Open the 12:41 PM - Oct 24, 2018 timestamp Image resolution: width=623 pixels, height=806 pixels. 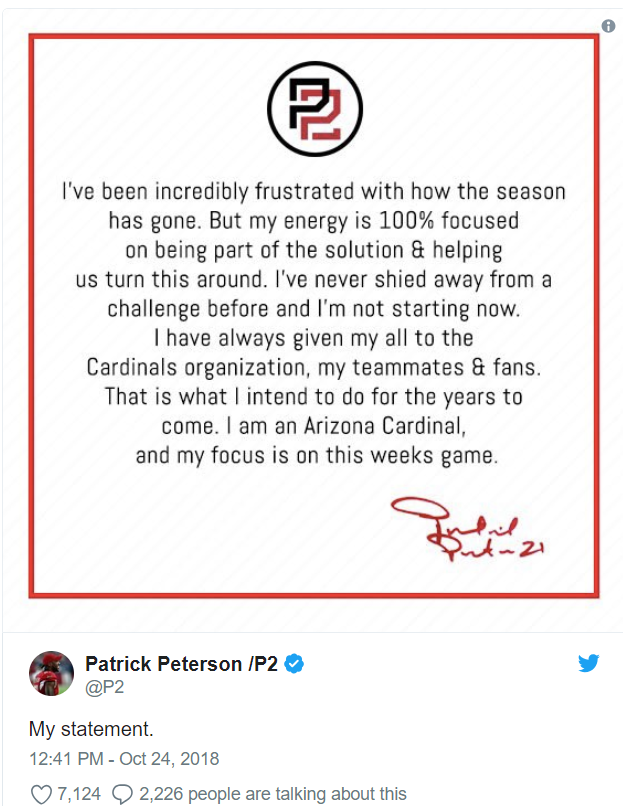(124, 759)
